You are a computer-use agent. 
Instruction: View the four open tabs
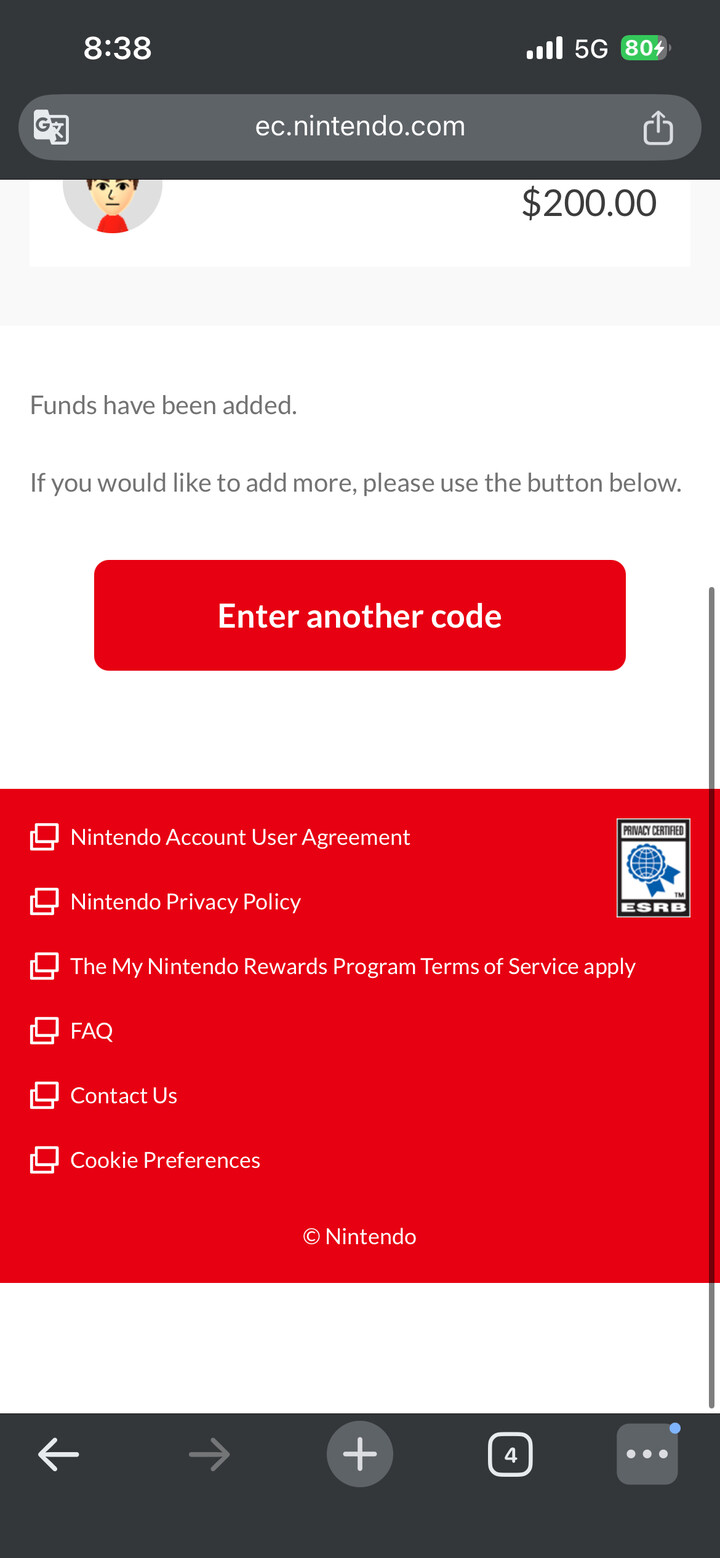click(x=510, y=1455)
